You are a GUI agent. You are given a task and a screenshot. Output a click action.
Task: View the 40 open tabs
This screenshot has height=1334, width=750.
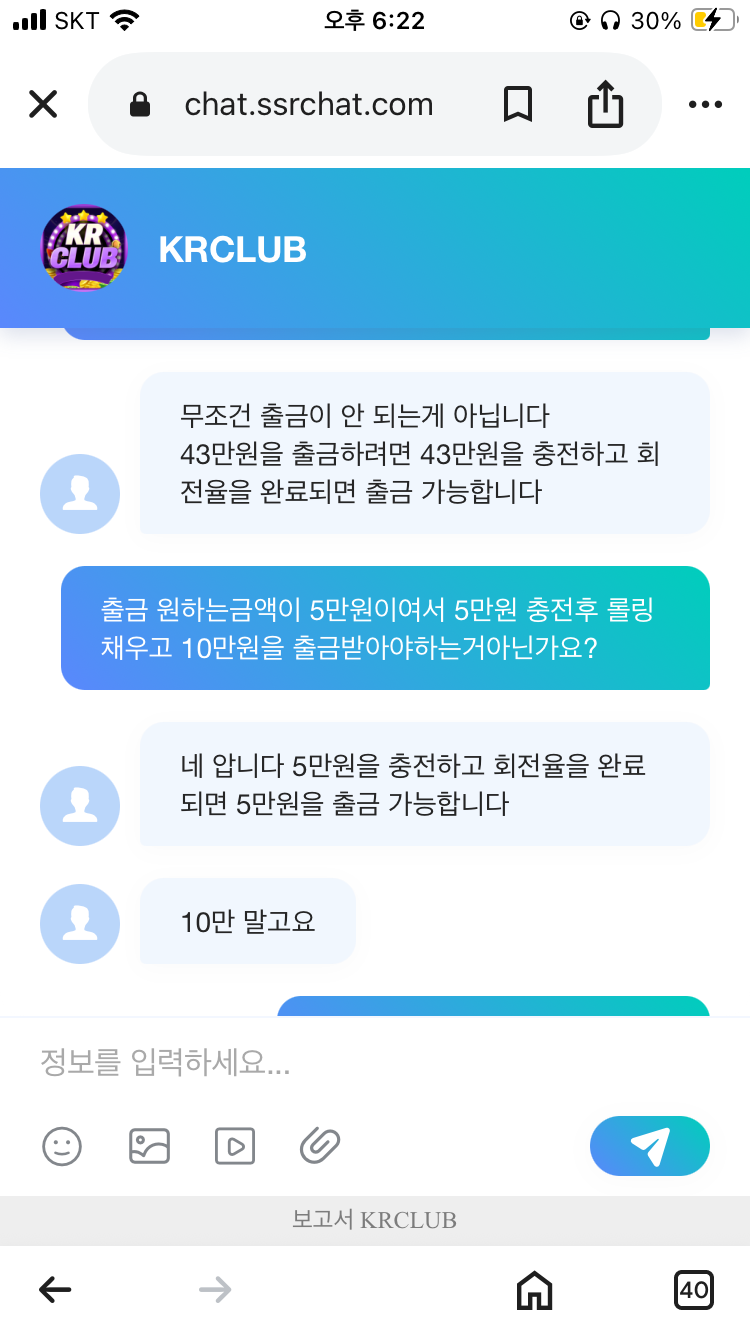pyautogui.click(x=693, y=1290)
